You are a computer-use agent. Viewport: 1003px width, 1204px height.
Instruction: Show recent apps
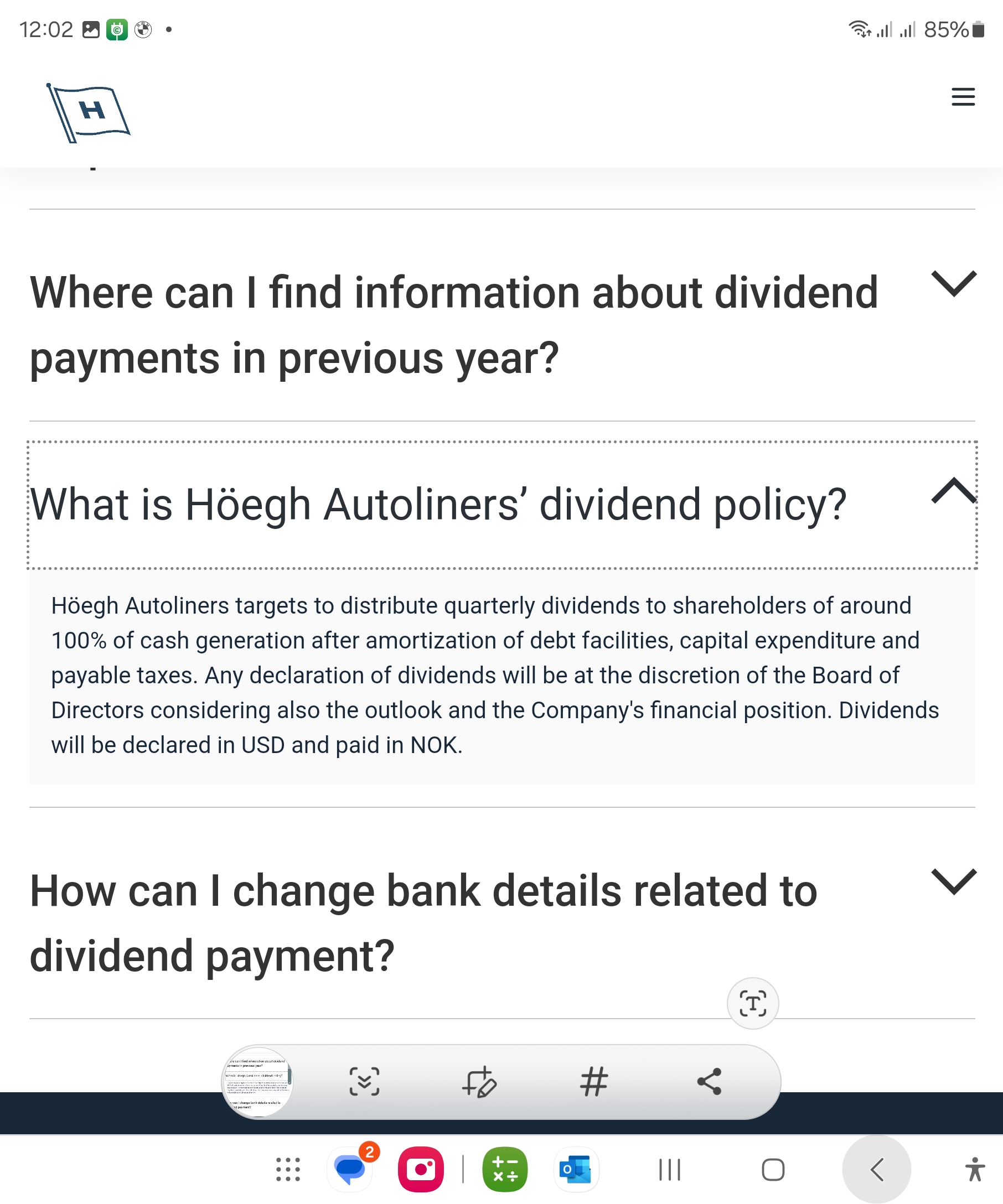pos(669,1170)
